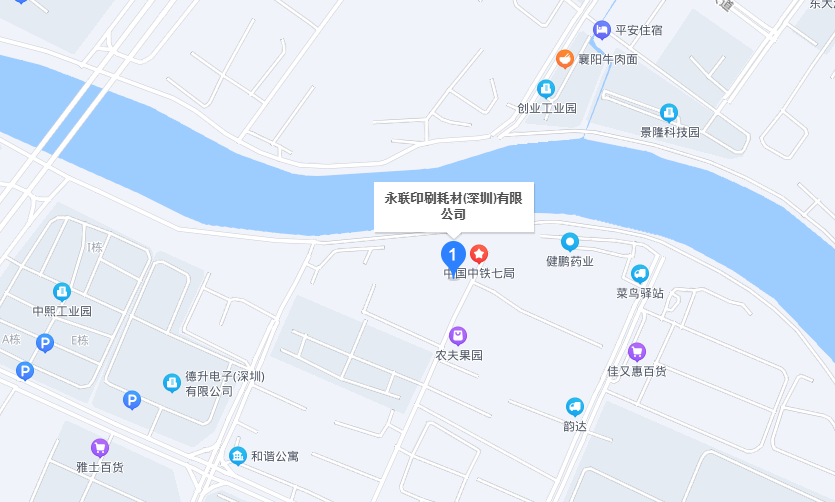
Task: Open the 平安住宿 lodging marker
Action: [x=601, y=30]
